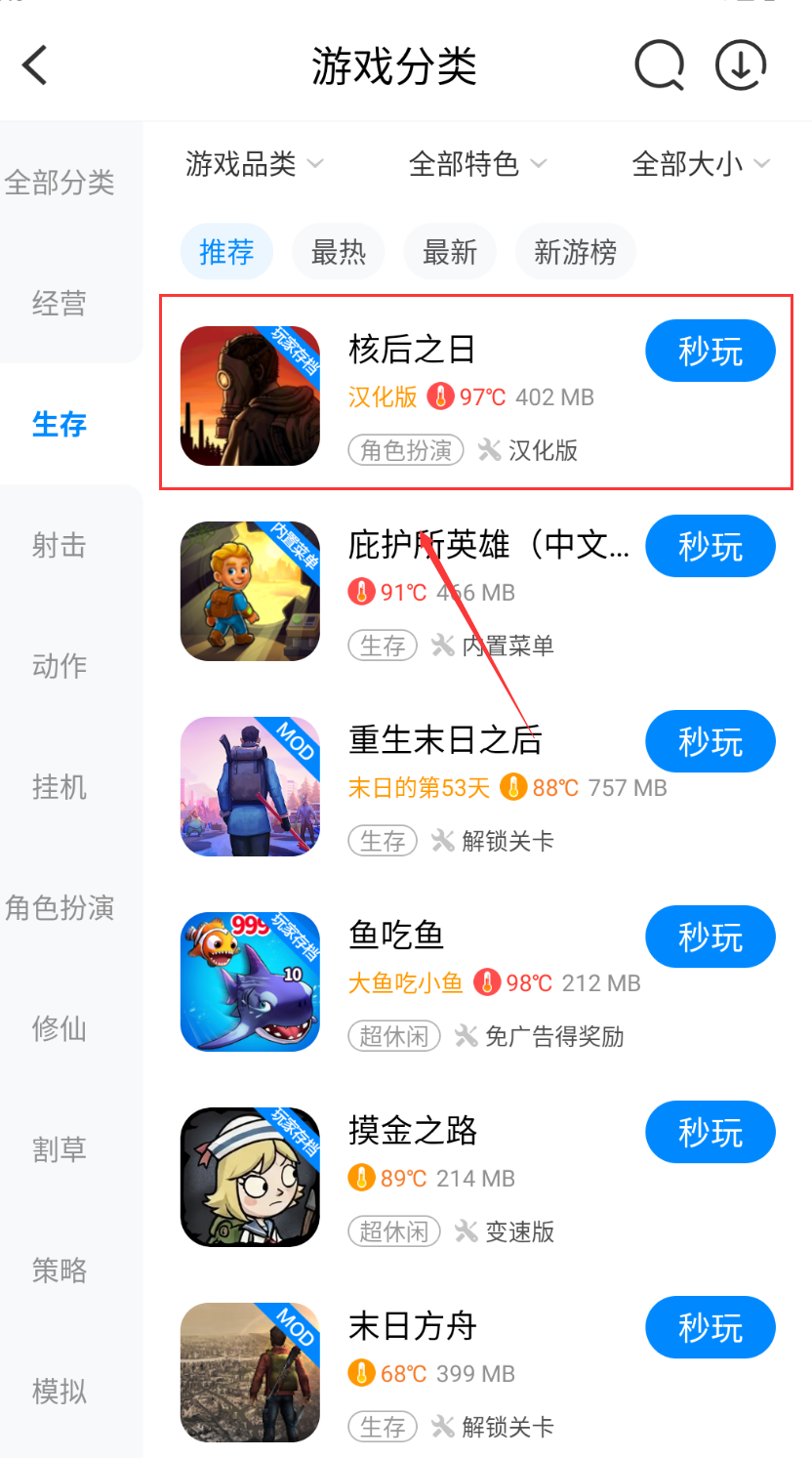Open the 重生末日之后 game entry
Image resolution: width=812 pixels, height=1458 pixels.
(445, 741)
